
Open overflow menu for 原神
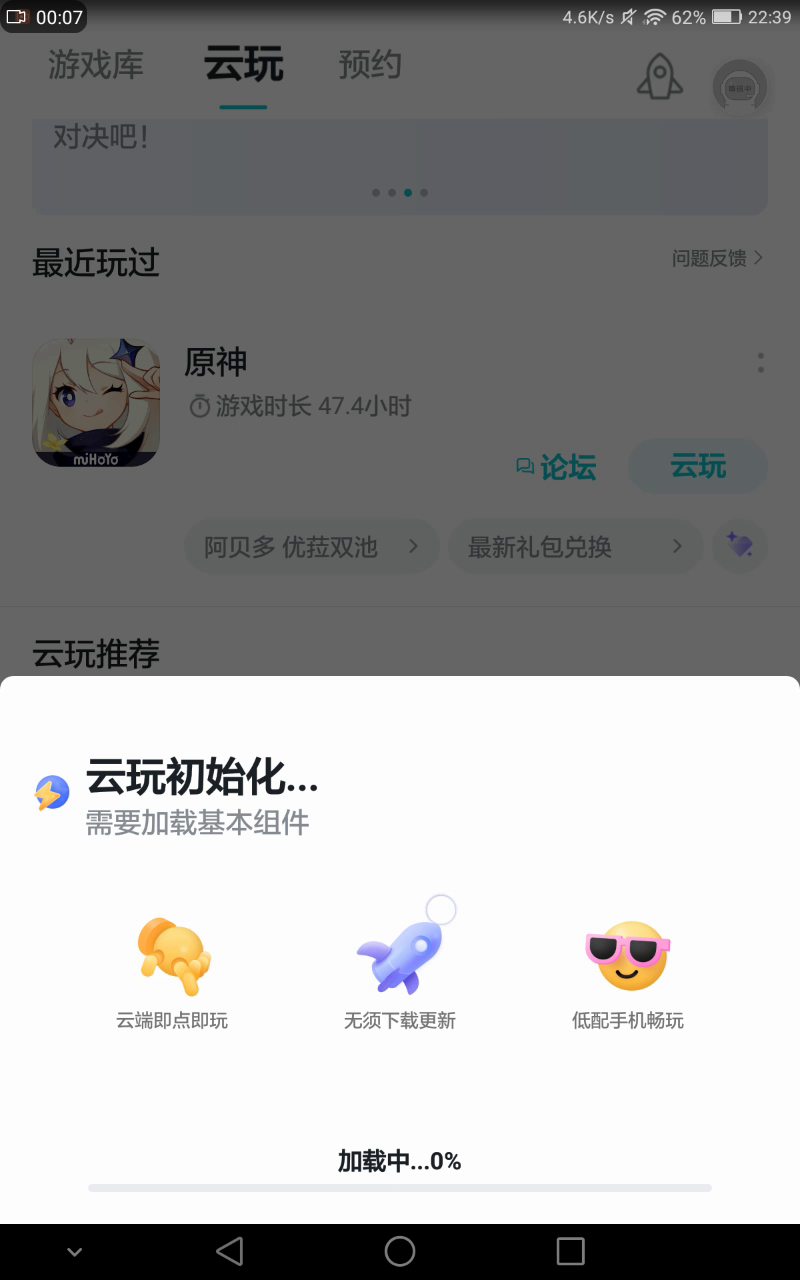(761, 363)
